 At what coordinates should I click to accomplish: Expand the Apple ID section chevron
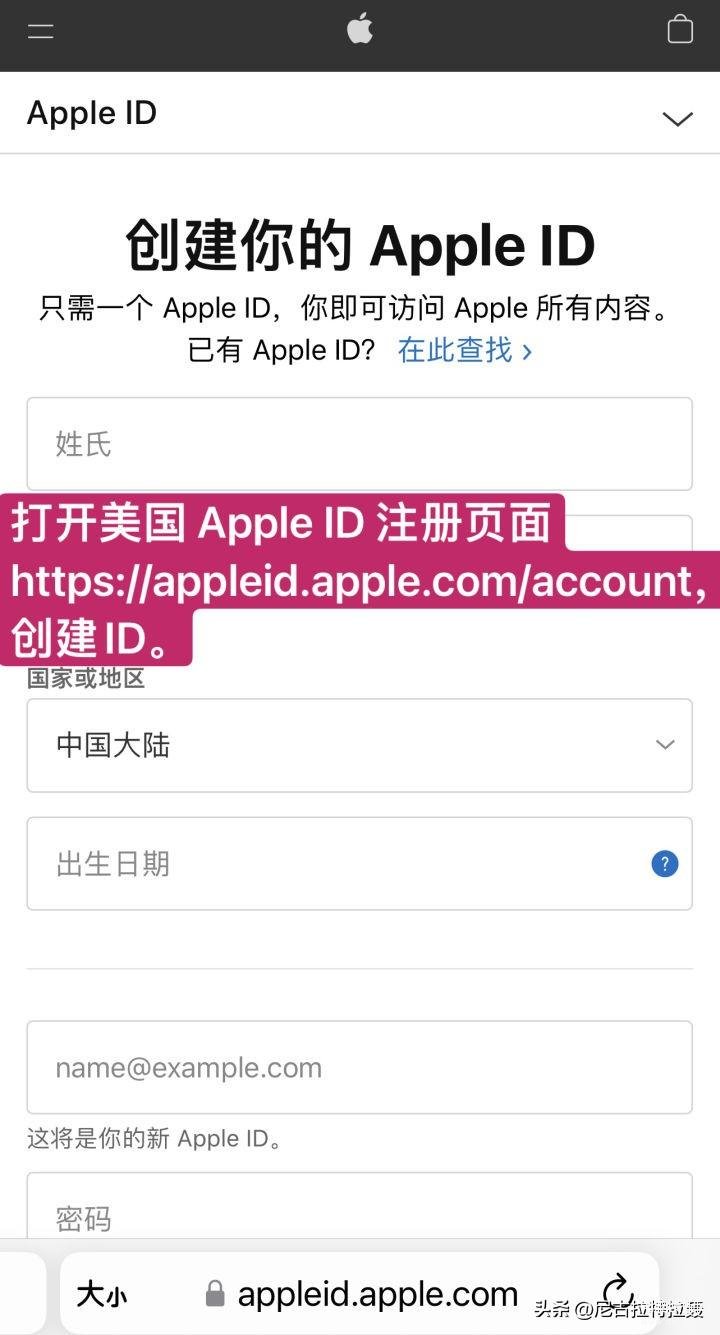pyautogui.click(x=677, y=119)
